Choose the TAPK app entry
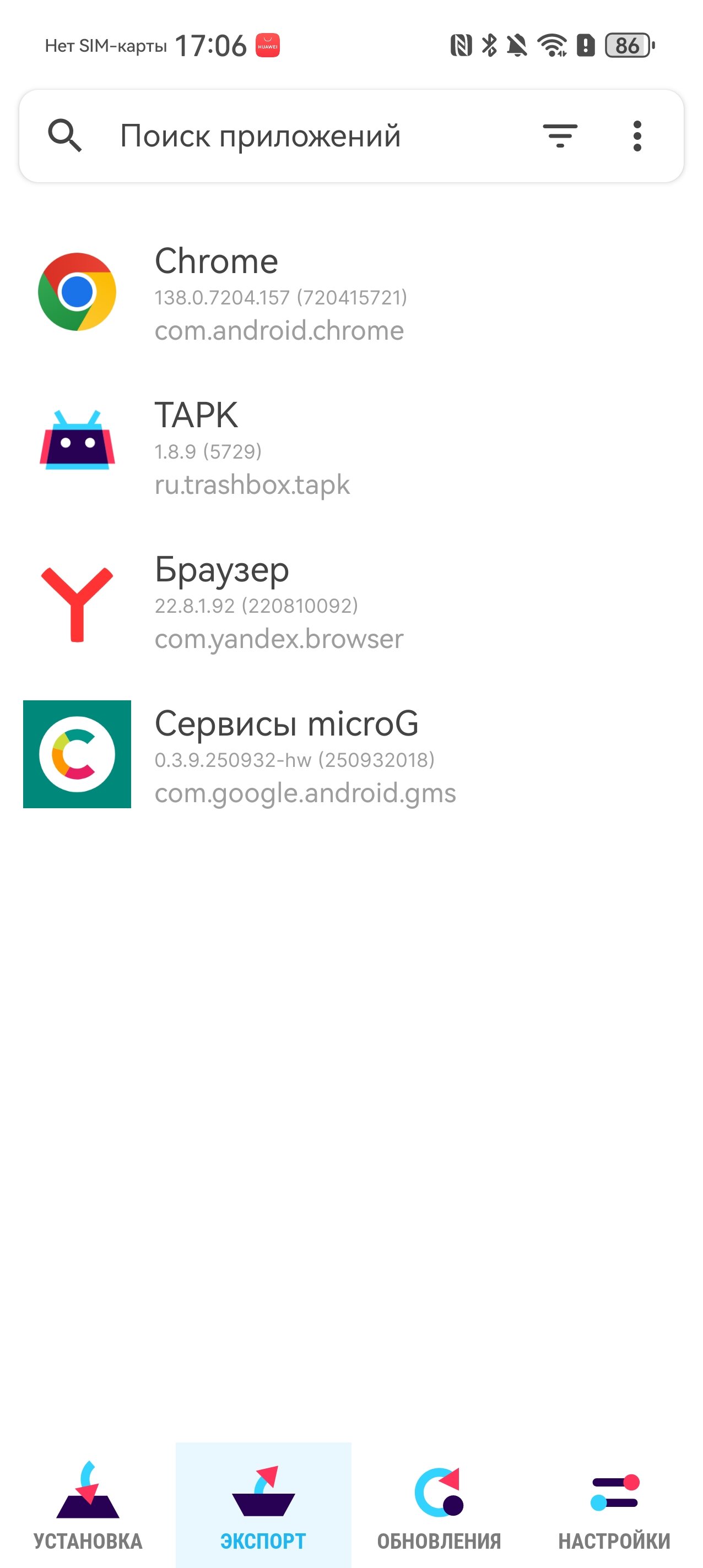703x1568 pixels. (x=351, y=447)
